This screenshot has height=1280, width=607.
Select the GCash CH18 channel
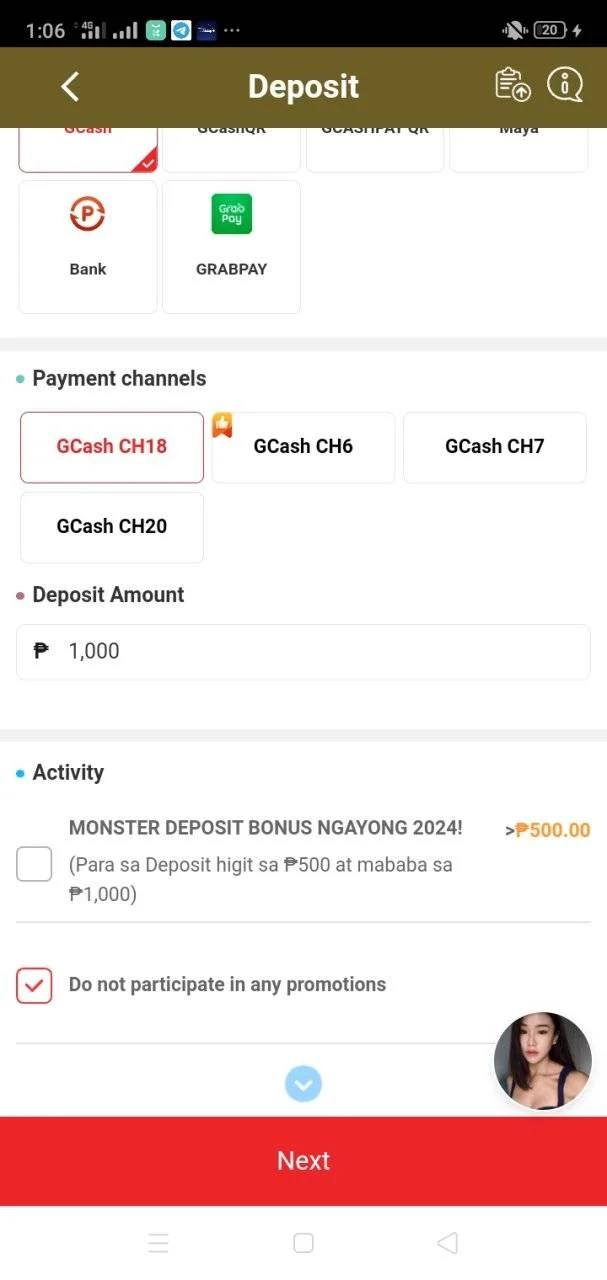pyautogui.click(x=112, y=447)
